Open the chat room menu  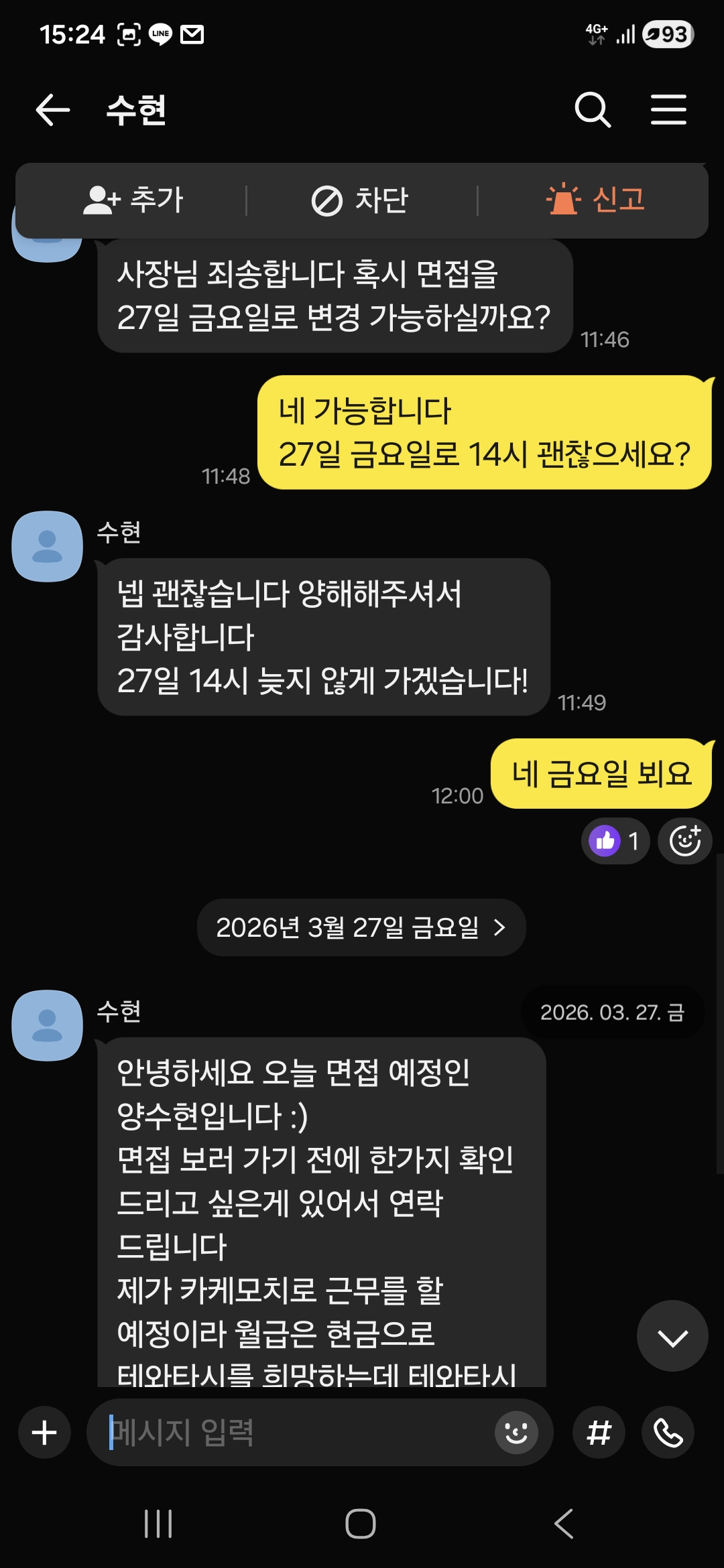coord(668,110)
